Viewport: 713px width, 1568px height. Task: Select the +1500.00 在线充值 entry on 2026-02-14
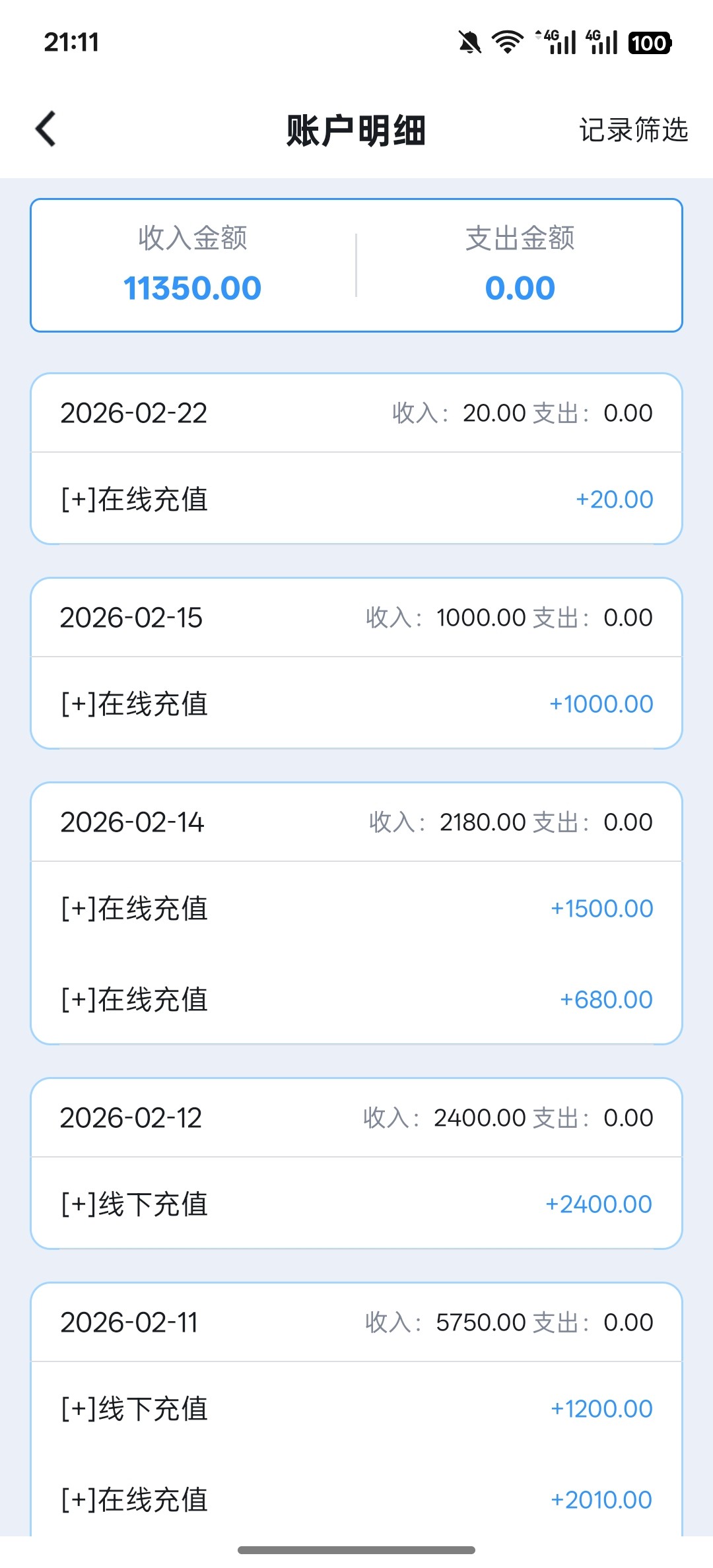click(x=356, y=907)
